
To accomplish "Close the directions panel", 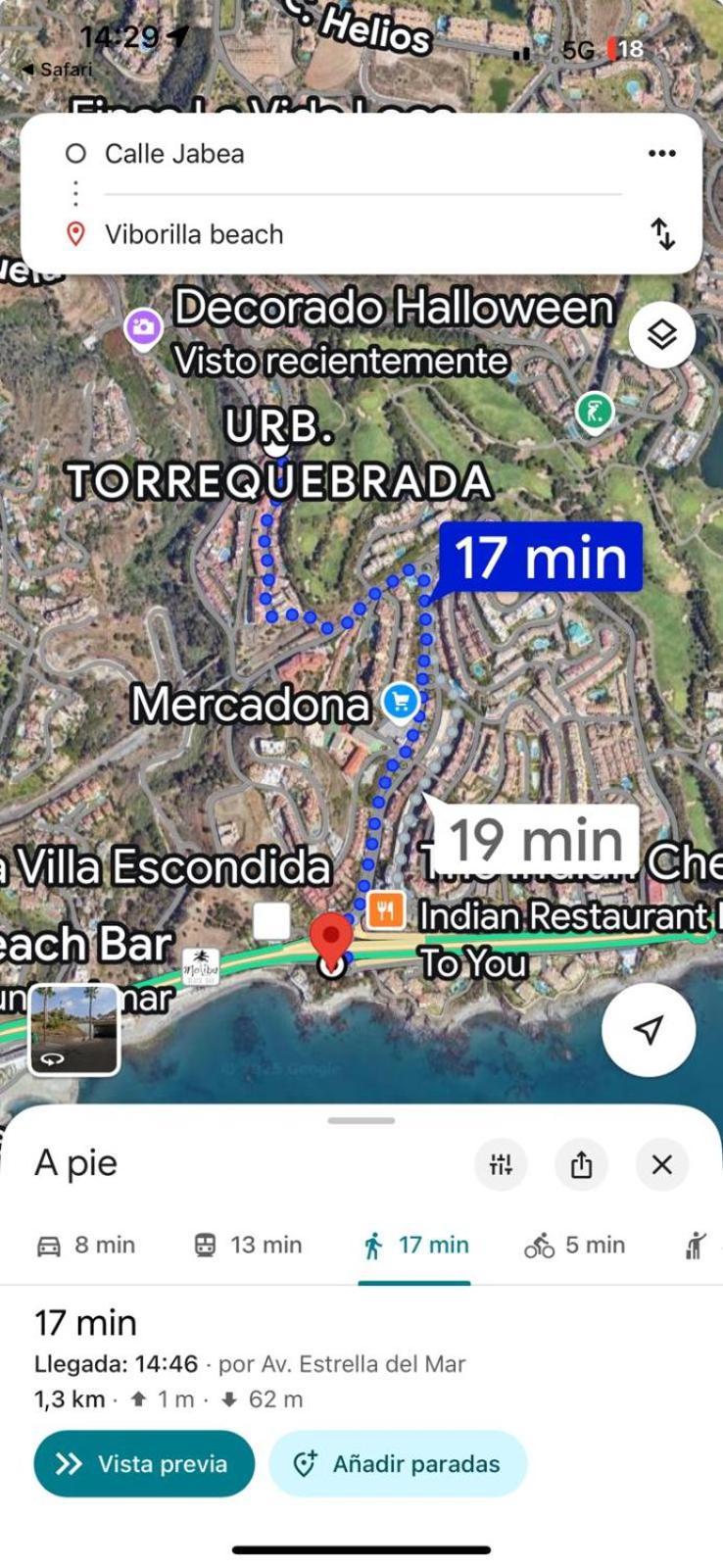I will click(661, 1164).
